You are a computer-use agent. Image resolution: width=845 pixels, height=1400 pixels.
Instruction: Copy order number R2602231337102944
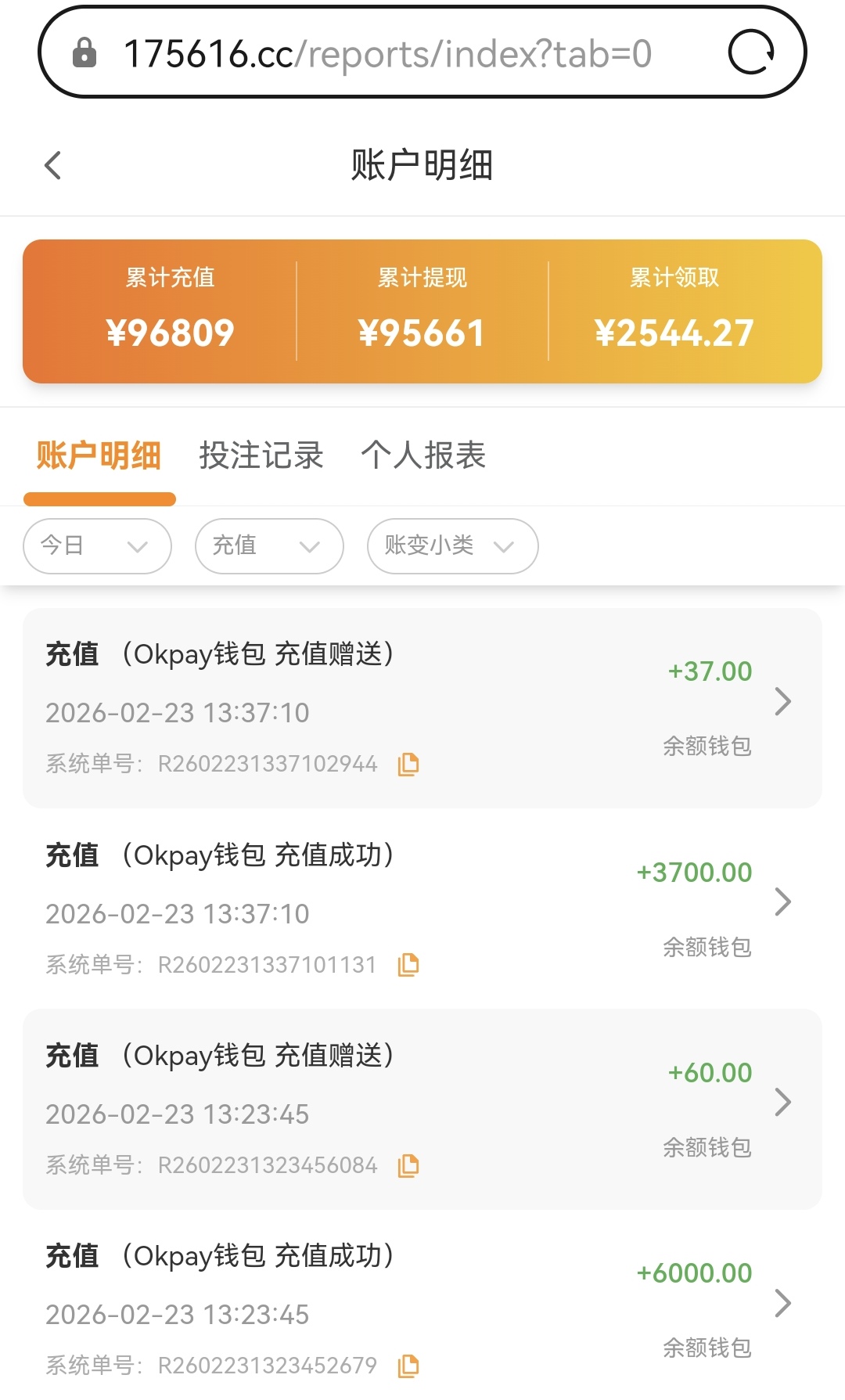coord(408,764)
